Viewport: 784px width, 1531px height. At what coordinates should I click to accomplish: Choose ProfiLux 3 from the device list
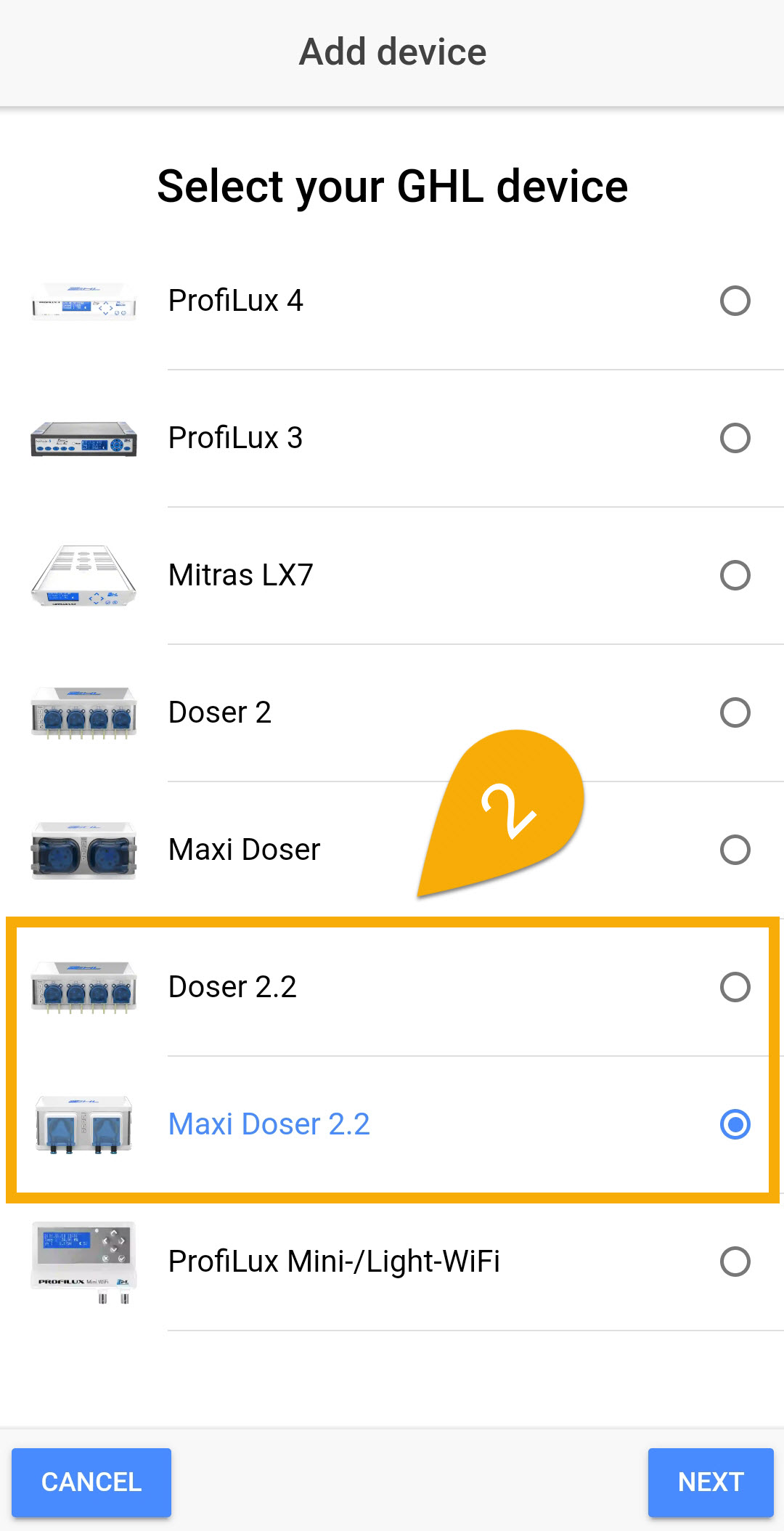coord(735,438)
